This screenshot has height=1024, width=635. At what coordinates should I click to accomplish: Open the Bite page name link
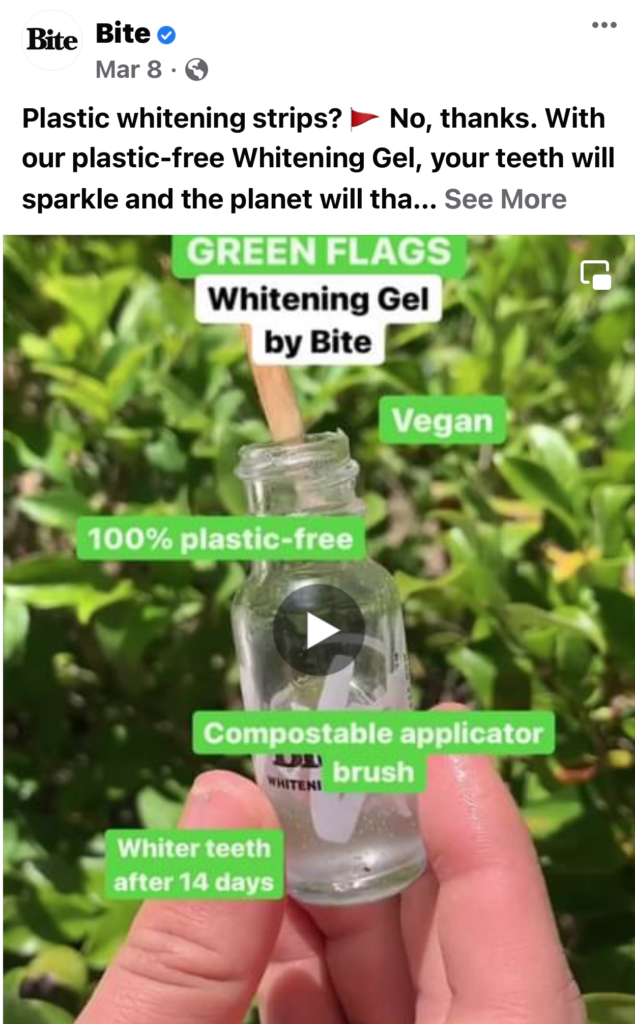[x=122, y=33]
